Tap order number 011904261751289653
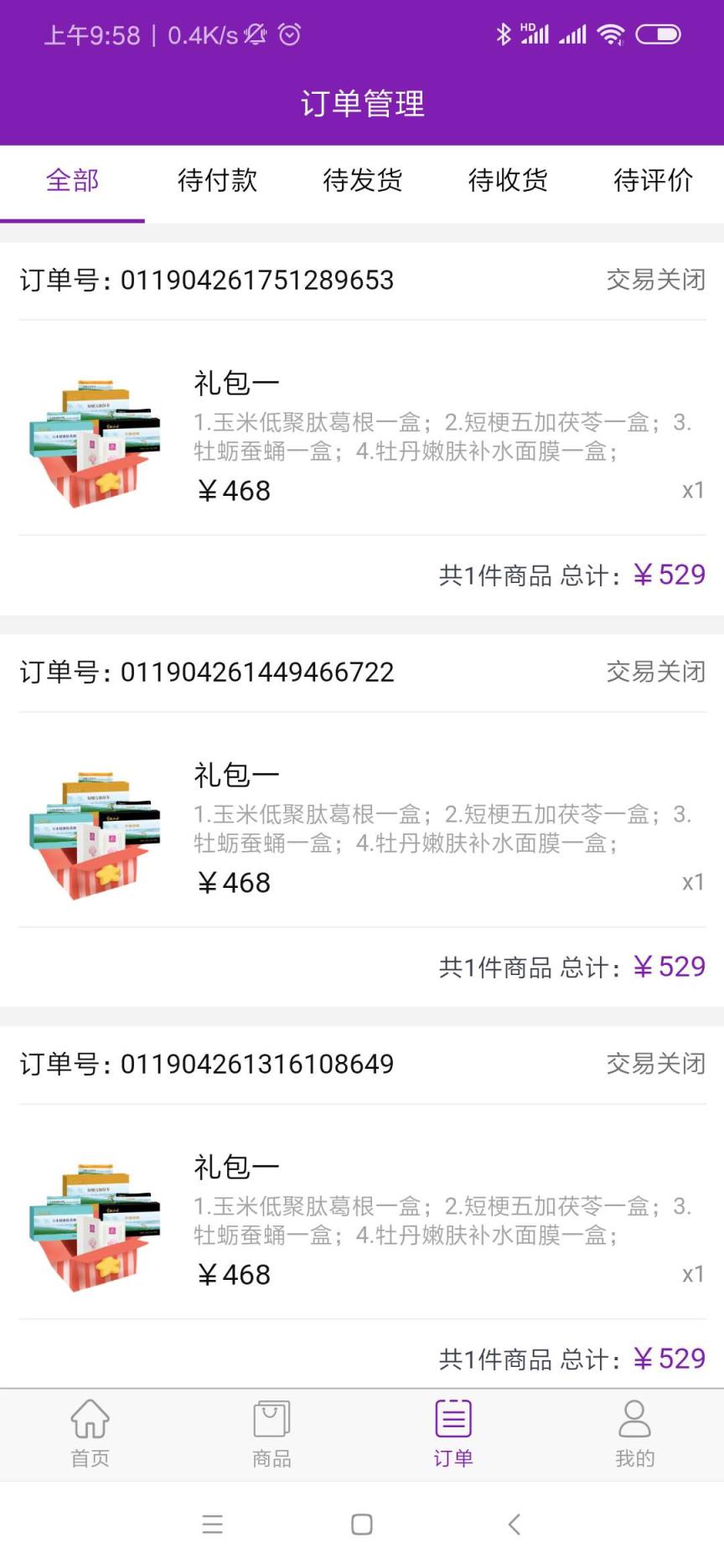This screenshot has width=724, height=1568. [x=206, y=279]
